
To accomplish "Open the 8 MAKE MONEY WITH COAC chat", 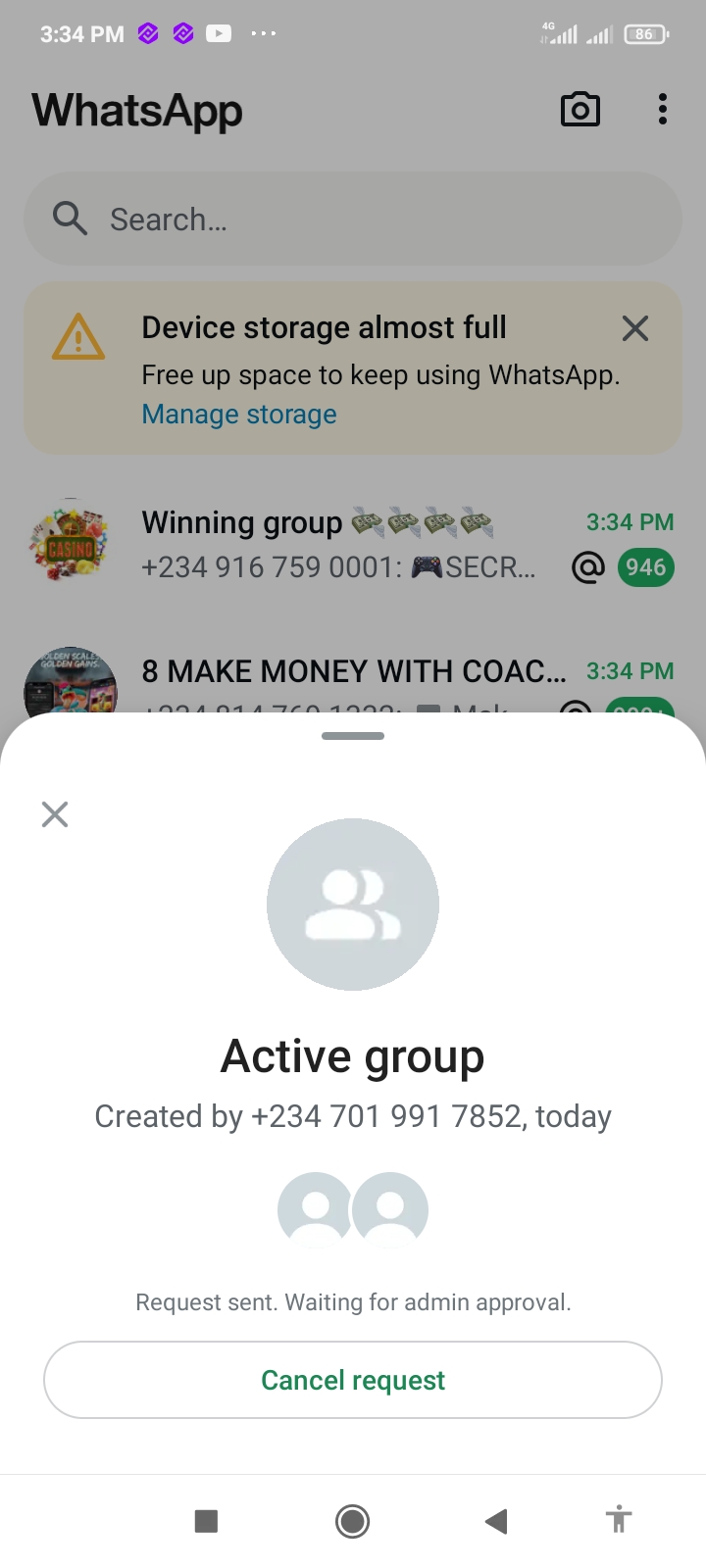I will click(x=353, y=672).
